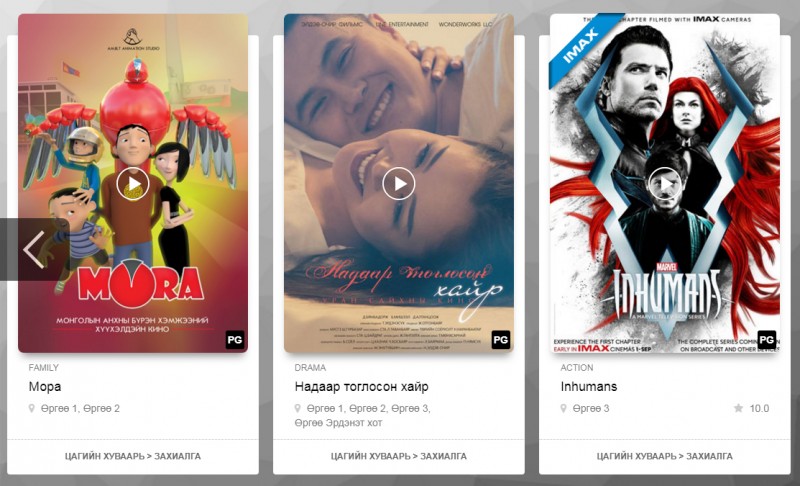
Task: Play the Надаар тоглосон хайр trailer
Action: pos(398,183)
